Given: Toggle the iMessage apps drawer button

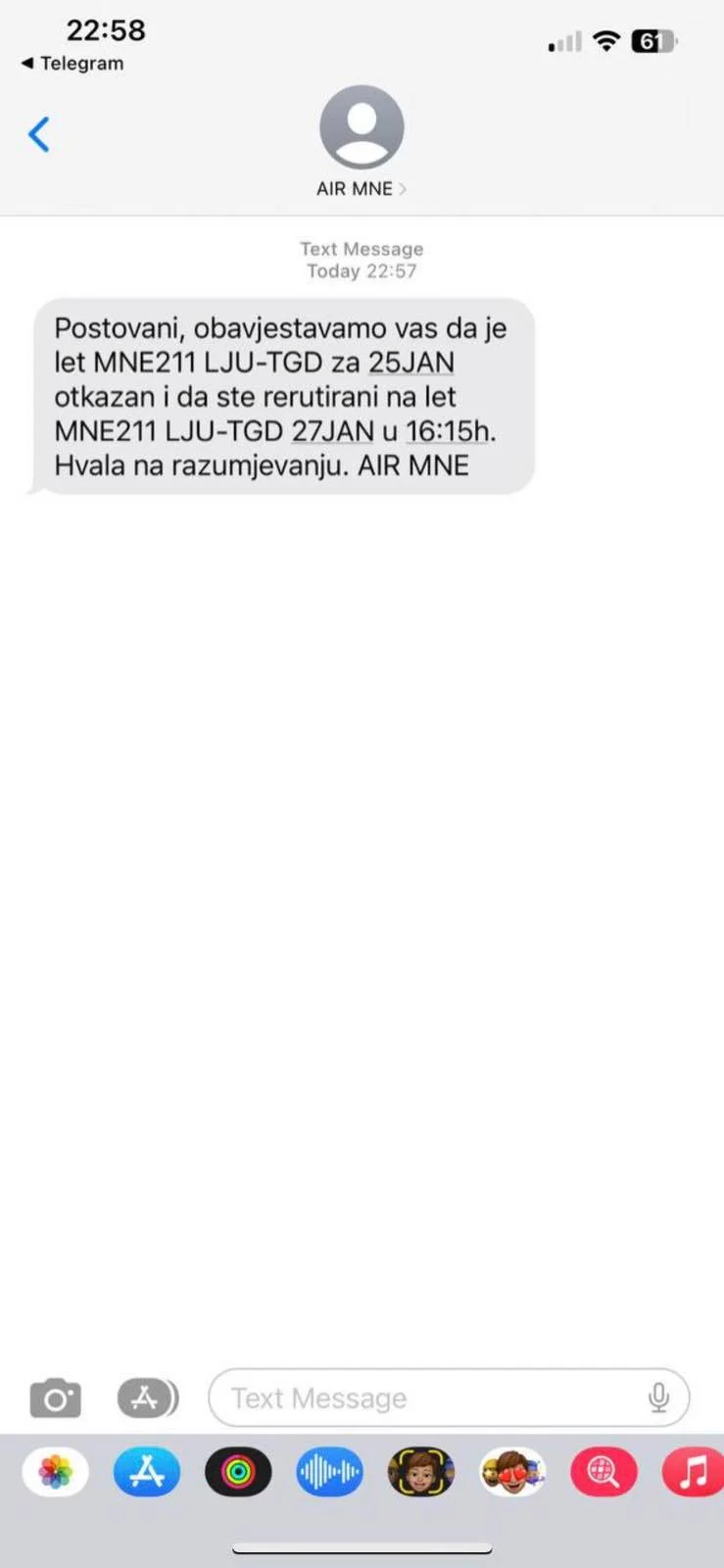Looking at the screenshot, I should tap(148, 1398).
